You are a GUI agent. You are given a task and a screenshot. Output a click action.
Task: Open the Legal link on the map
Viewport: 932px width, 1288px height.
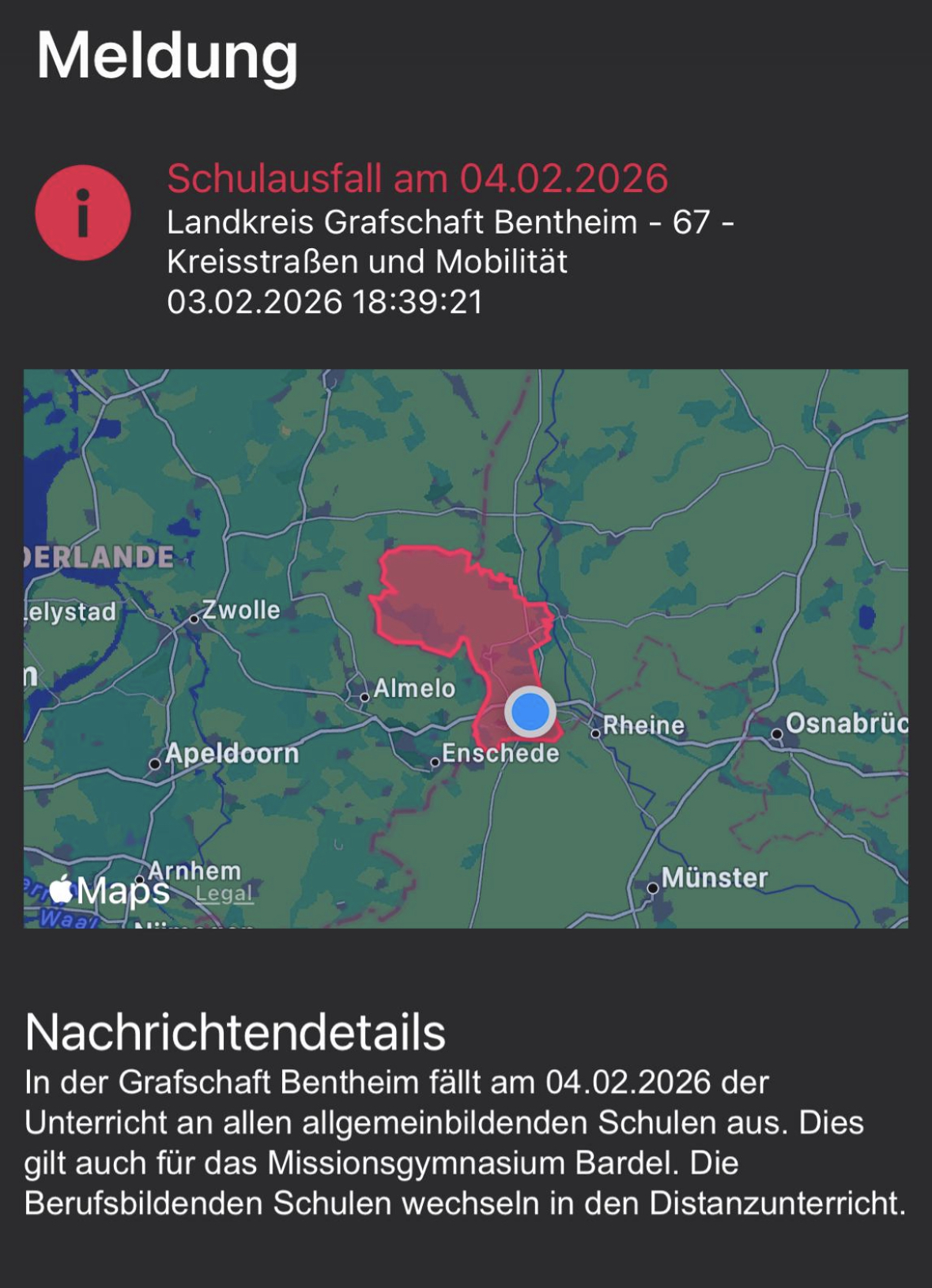pyautogui.click(x=224, y=894)
